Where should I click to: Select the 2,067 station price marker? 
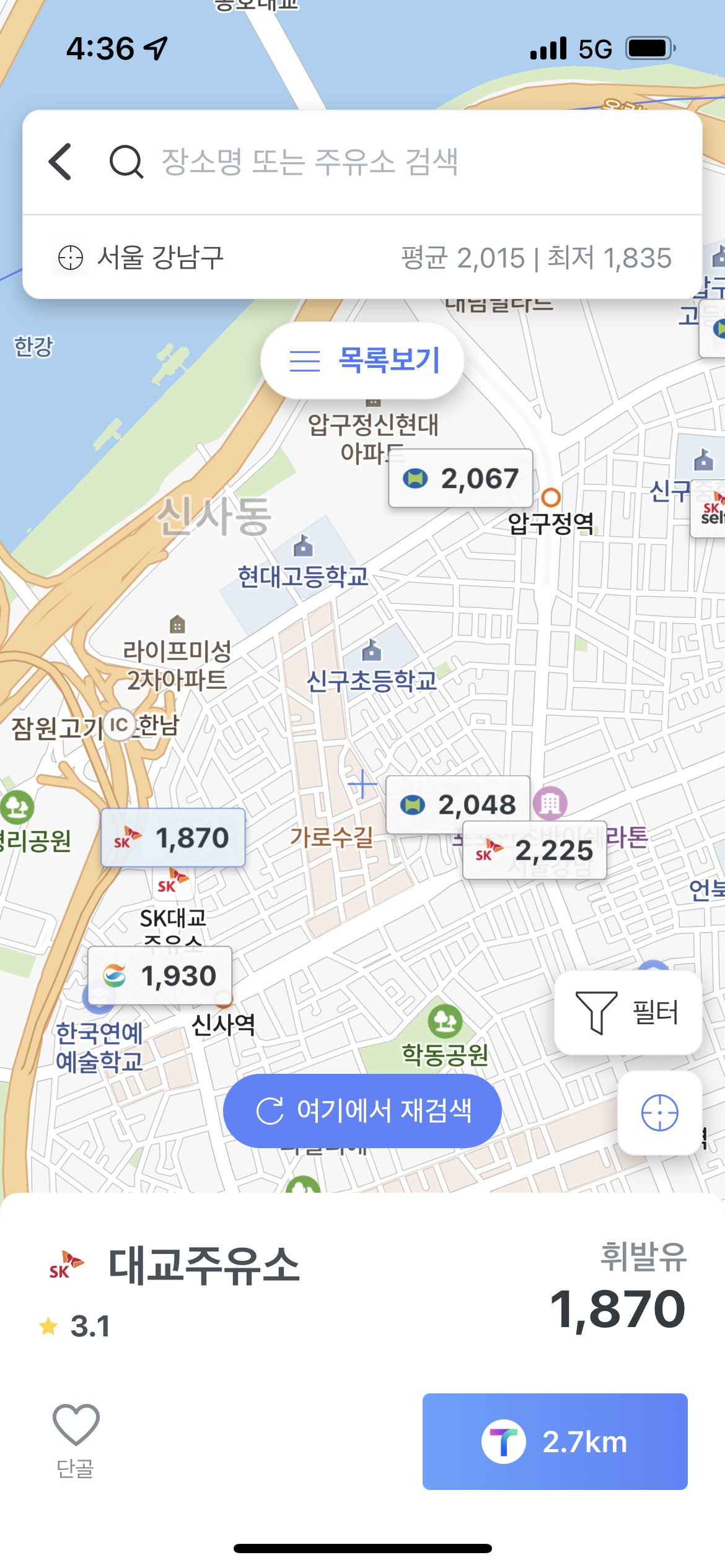point(460,479)
